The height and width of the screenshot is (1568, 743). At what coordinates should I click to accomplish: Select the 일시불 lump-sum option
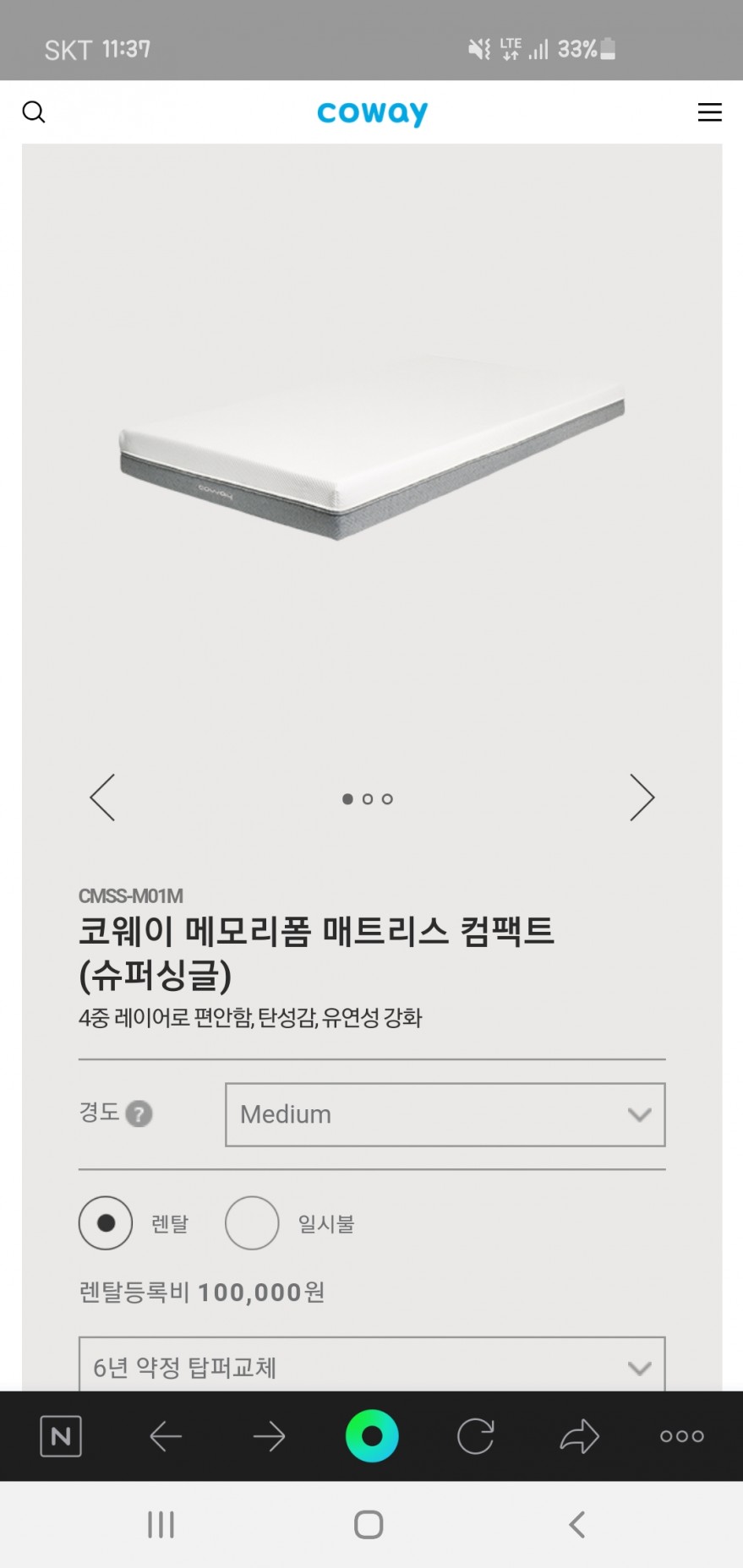tap(252, 1222)
